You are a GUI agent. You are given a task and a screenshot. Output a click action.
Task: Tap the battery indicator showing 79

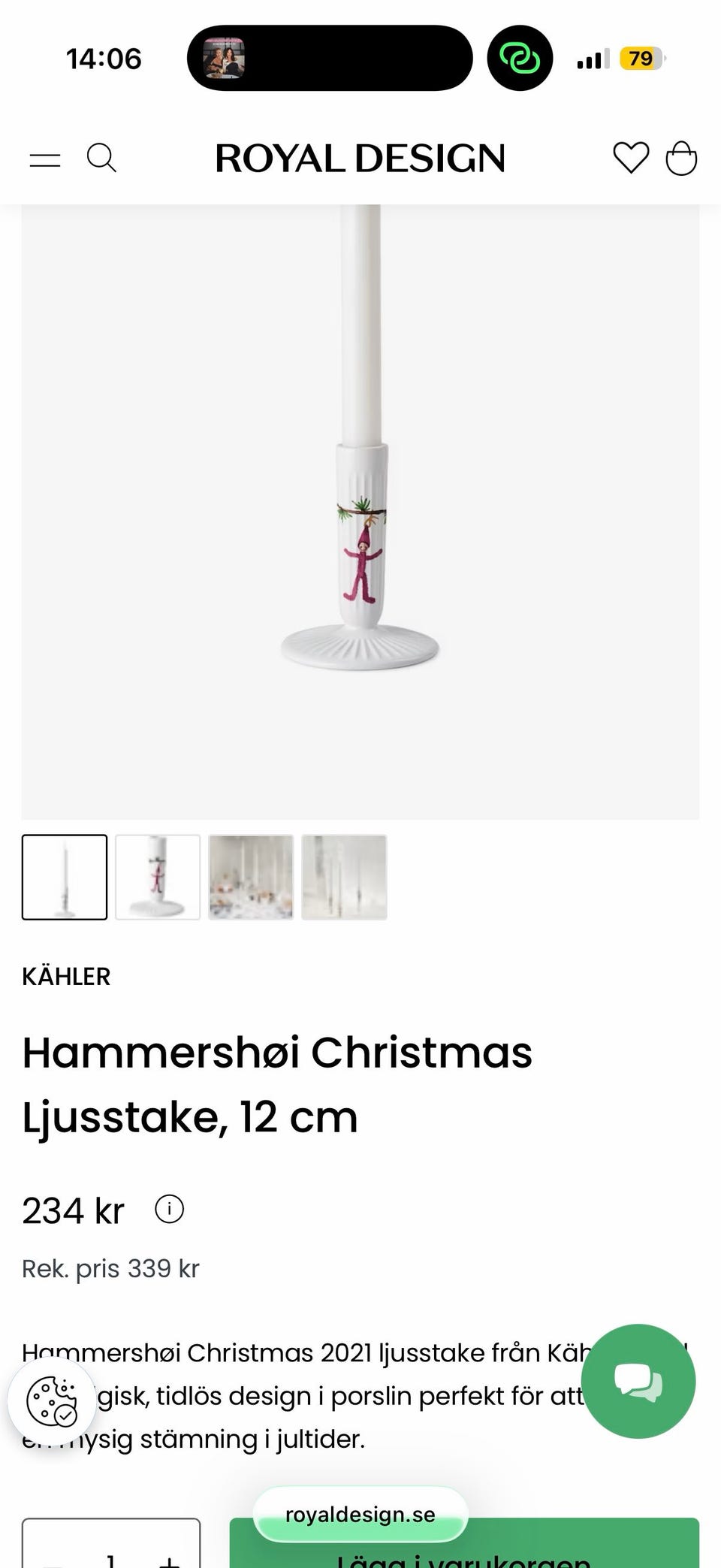coord(642,59)
